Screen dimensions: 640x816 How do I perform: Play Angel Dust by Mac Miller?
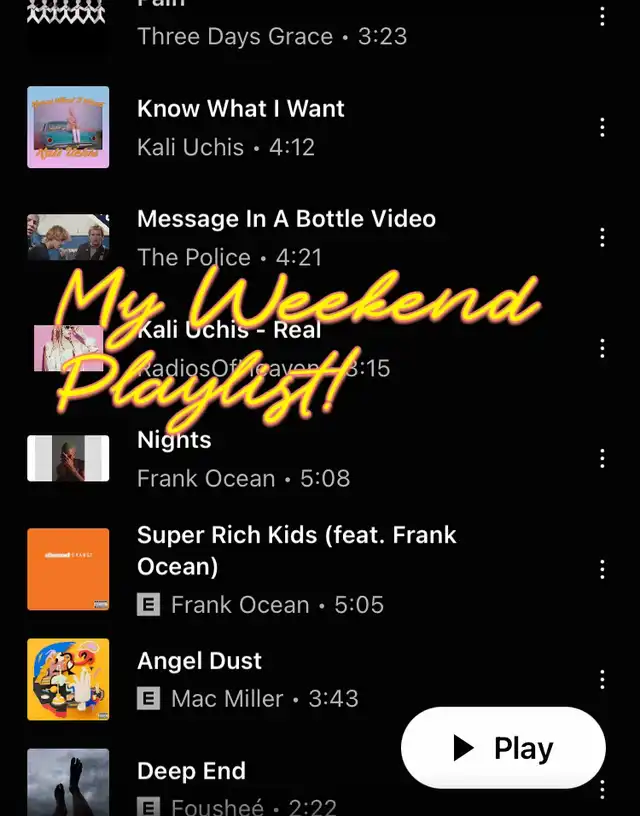click(199, 661)
